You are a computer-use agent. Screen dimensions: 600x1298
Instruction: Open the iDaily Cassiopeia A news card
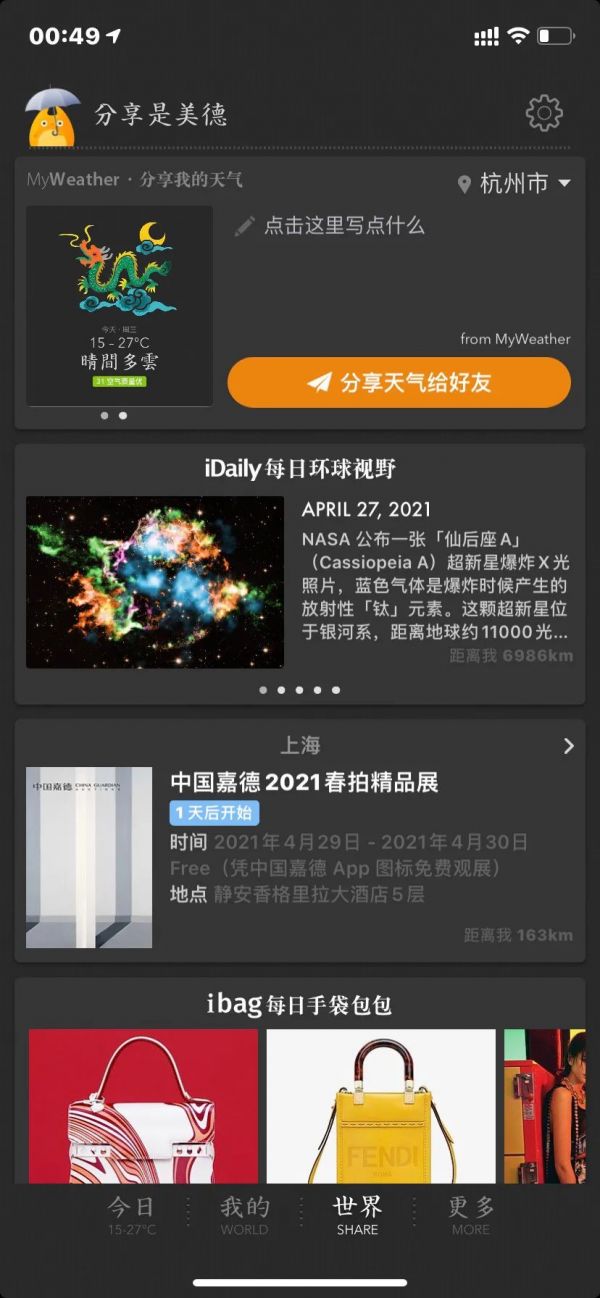pyautogui.click(x=299, y=582)
